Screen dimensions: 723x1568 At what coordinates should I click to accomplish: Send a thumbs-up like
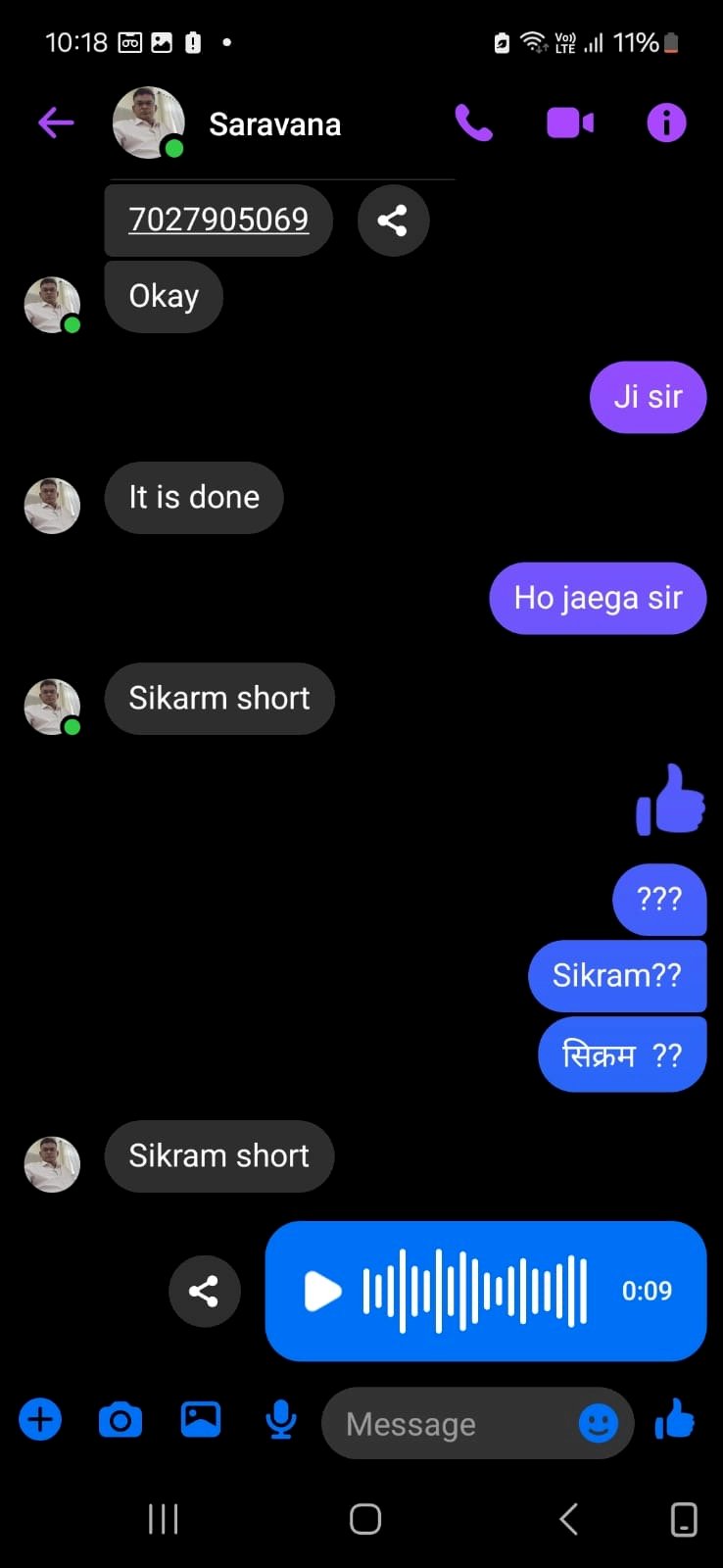675,1419
